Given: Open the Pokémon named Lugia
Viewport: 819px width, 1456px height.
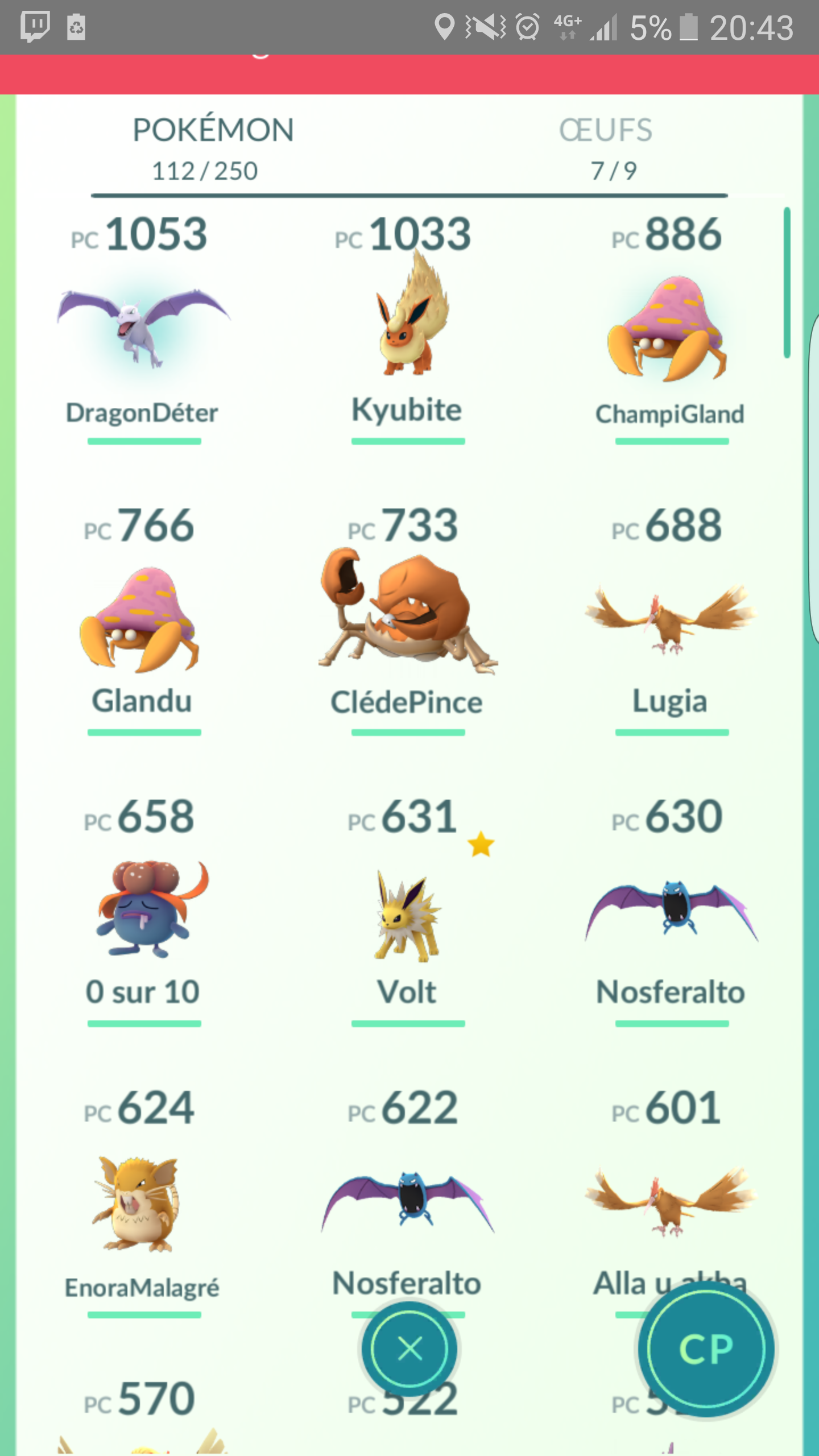Looking at the screenshot, I should point(670,620).
